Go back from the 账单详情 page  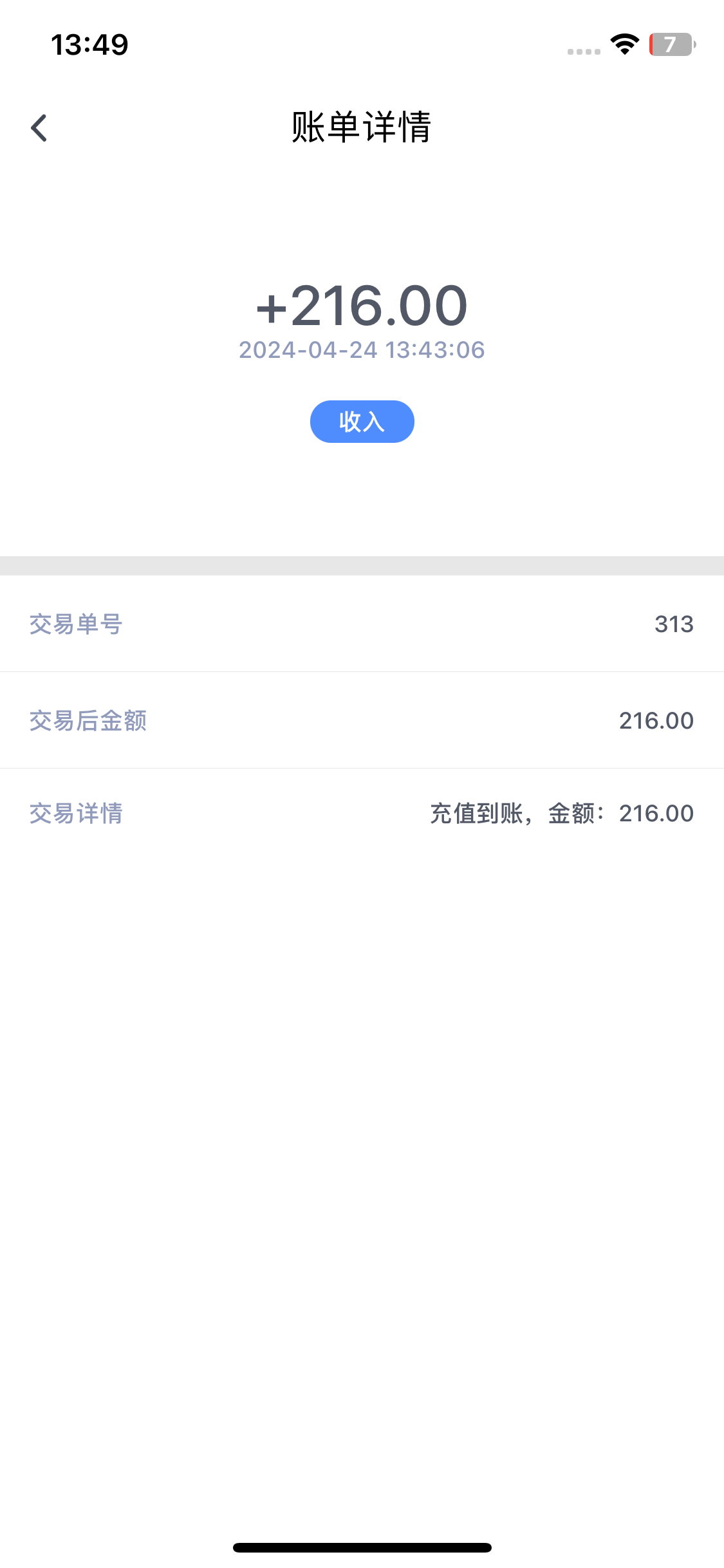(39, 127)
